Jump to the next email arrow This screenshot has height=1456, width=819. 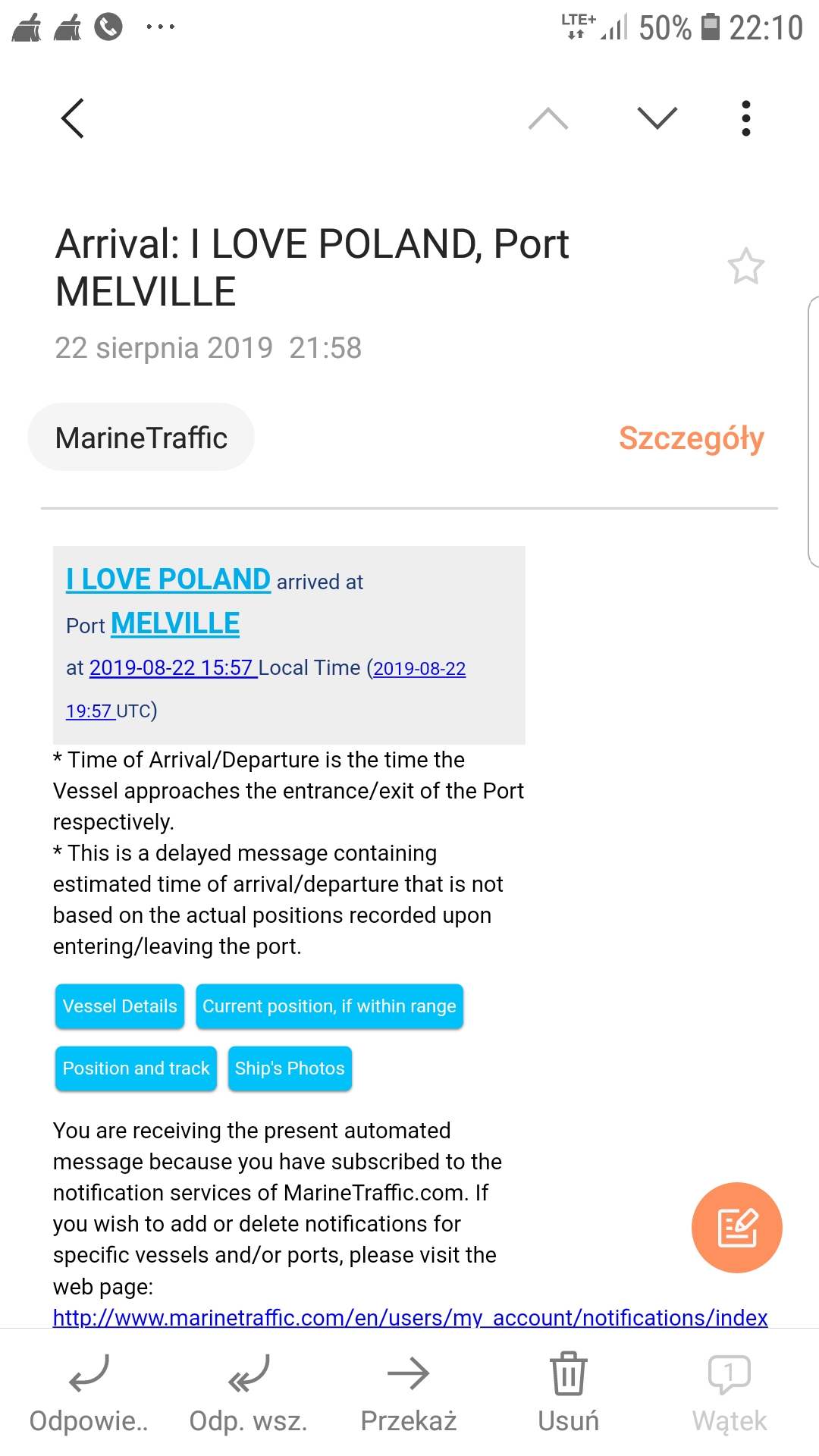657,118
